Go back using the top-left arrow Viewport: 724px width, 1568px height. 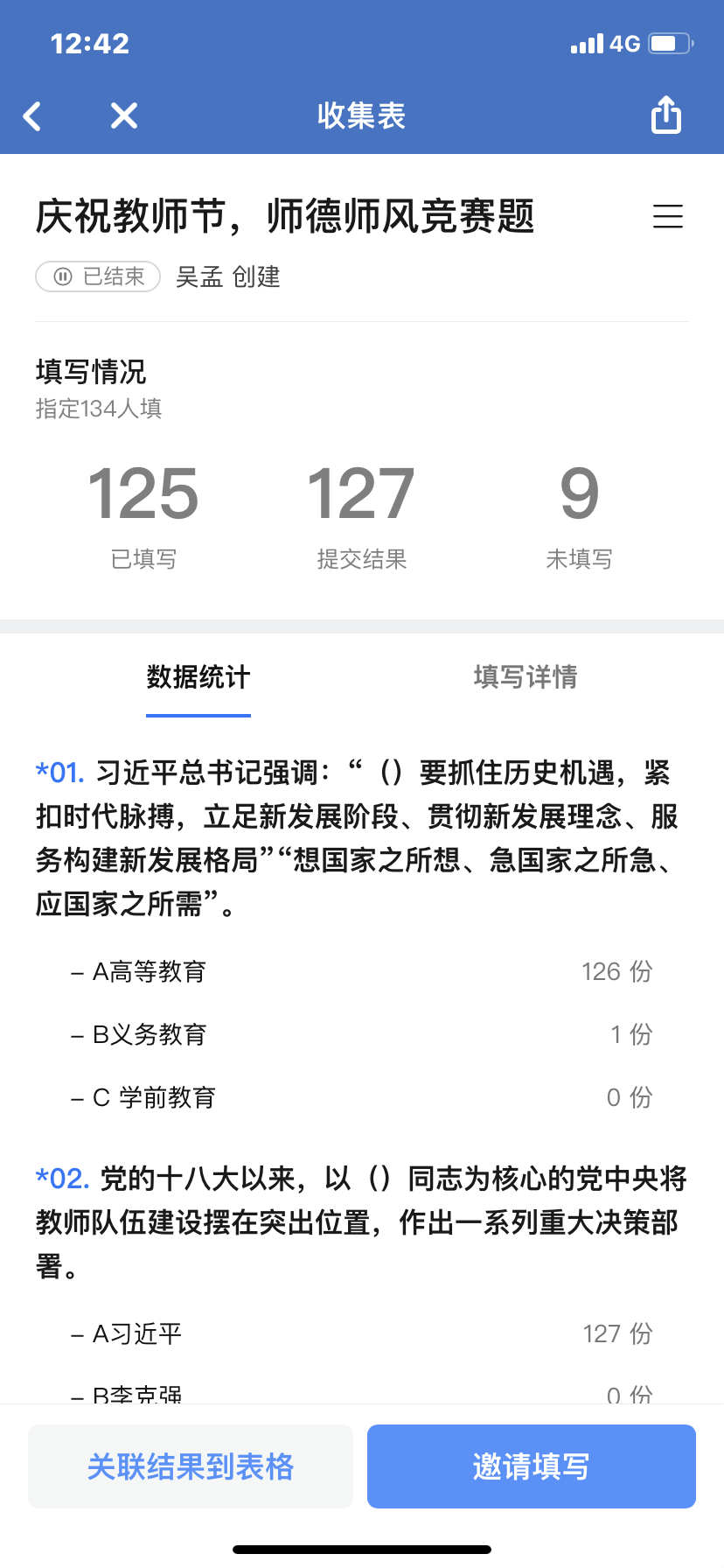tap(33, 115)
